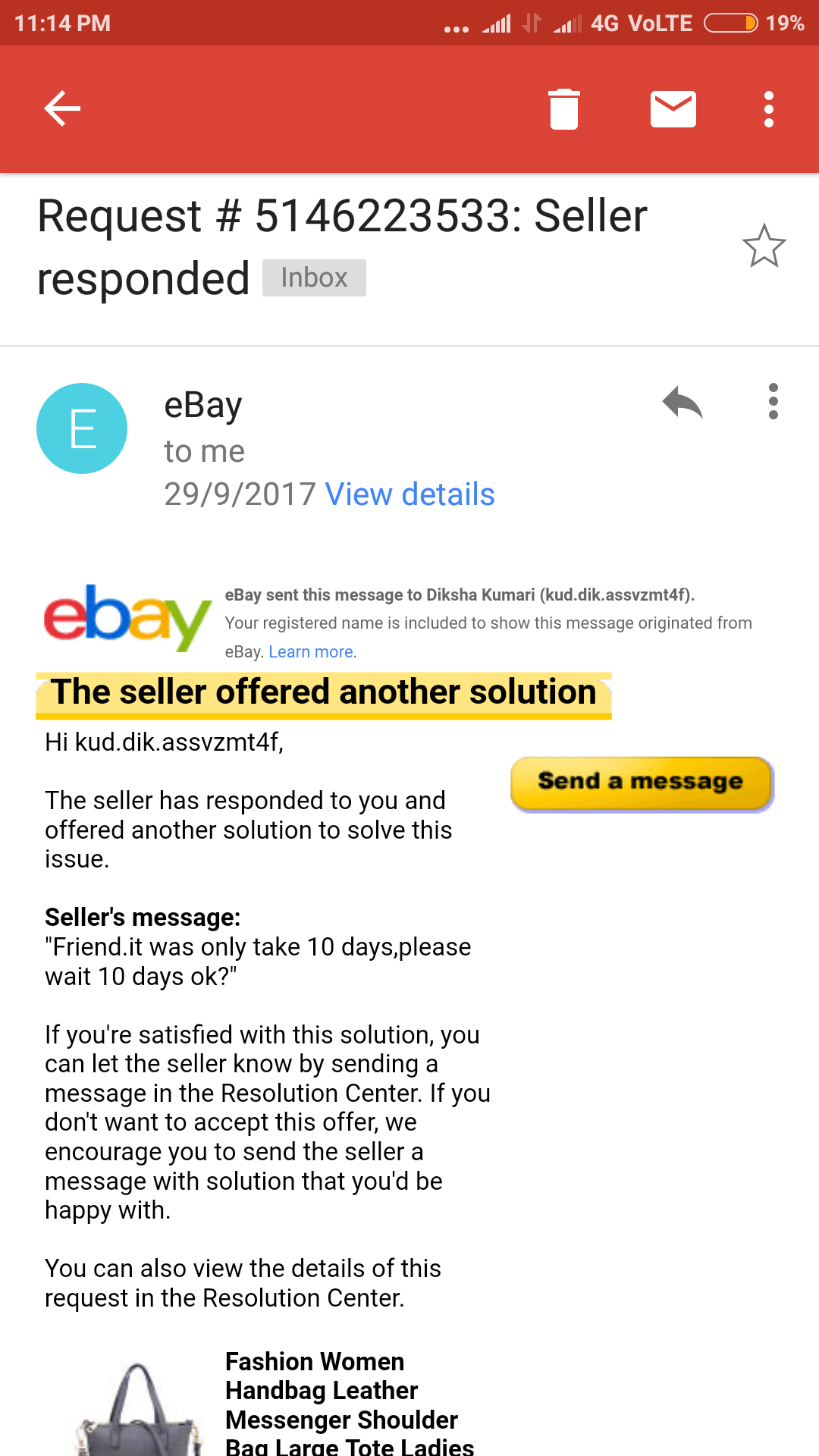Screen dimensions: 819x1456
Task: Open the top bar overflow menu
Action: pyautogui.click(x=768, y=109)
